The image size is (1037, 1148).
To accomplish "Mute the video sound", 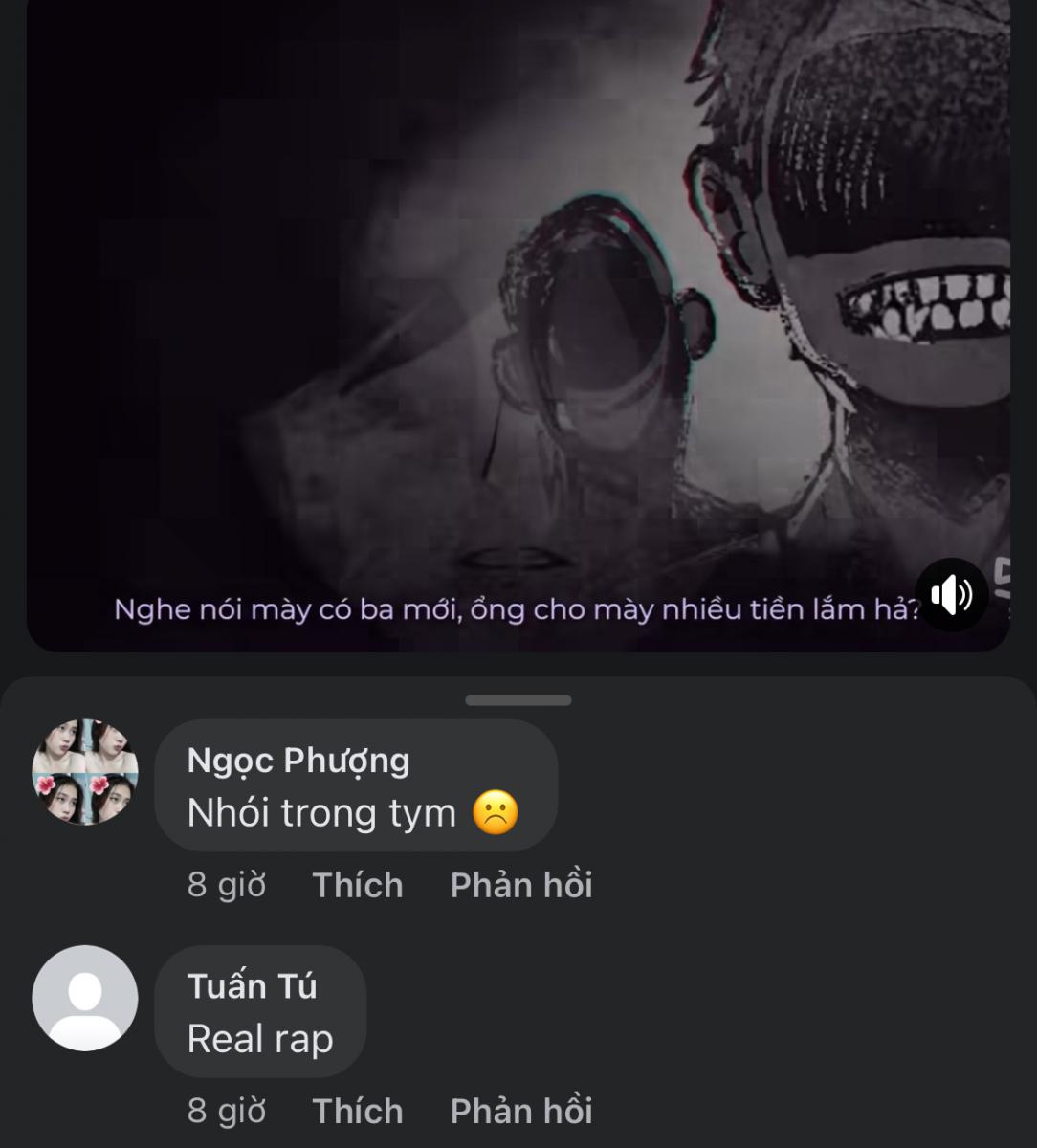I will coord(951,595).
